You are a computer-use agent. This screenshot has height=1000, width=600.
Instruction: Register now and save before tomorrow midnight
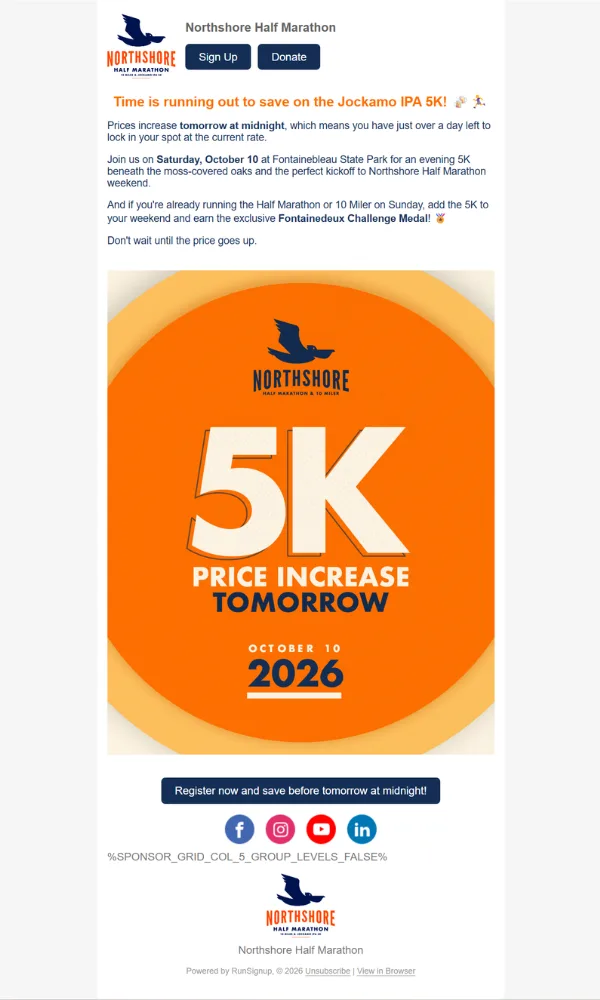[300, 790]
